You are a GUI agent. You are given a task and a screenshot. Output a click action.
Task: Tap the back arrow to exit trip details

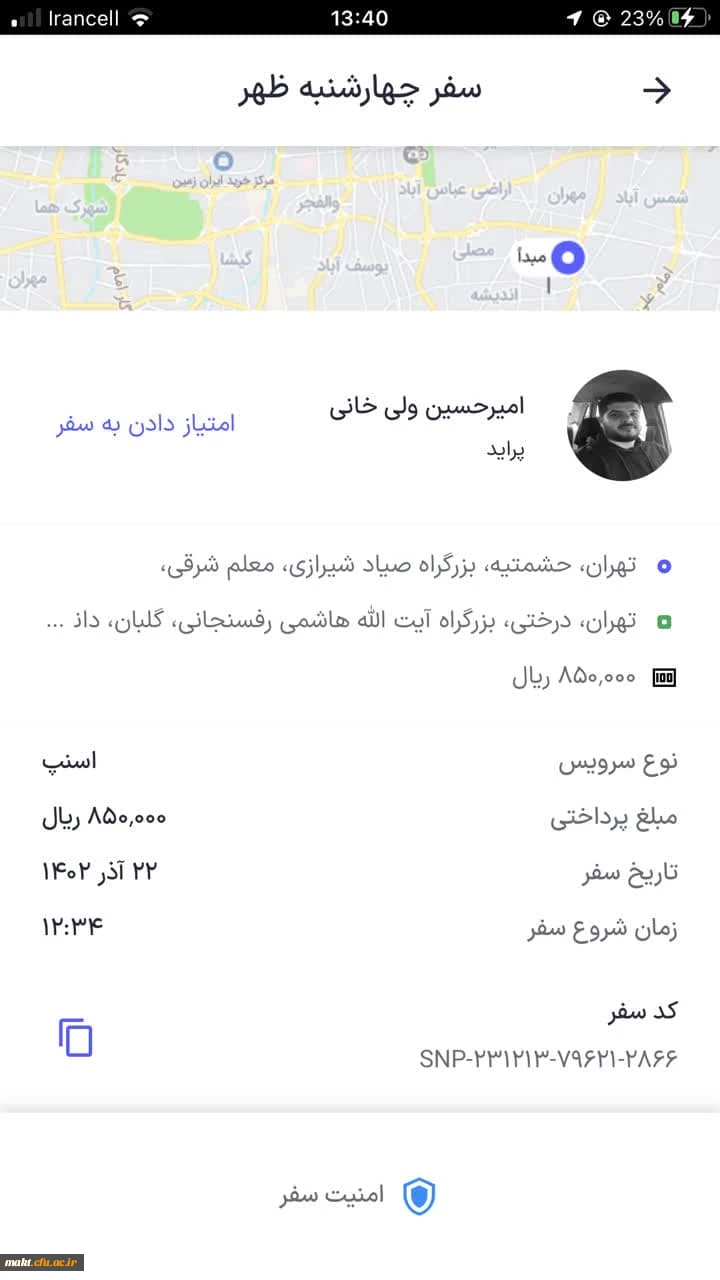pos(658,89)
